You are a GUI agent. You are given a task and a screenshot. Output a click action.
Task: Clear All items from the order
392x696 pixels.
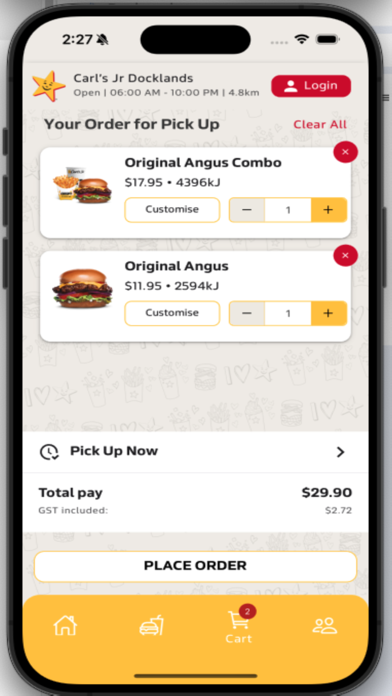click(x=320, y=124)
